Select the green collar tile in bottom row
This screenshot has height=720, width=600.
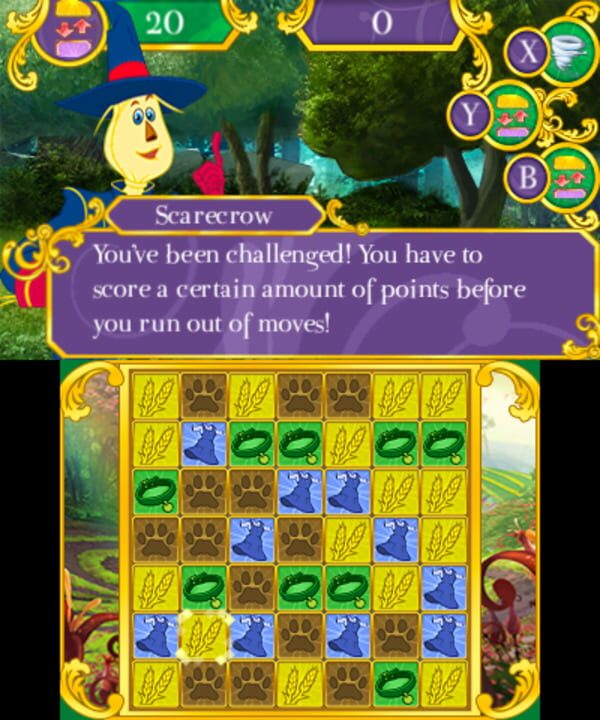pos(396,683)
